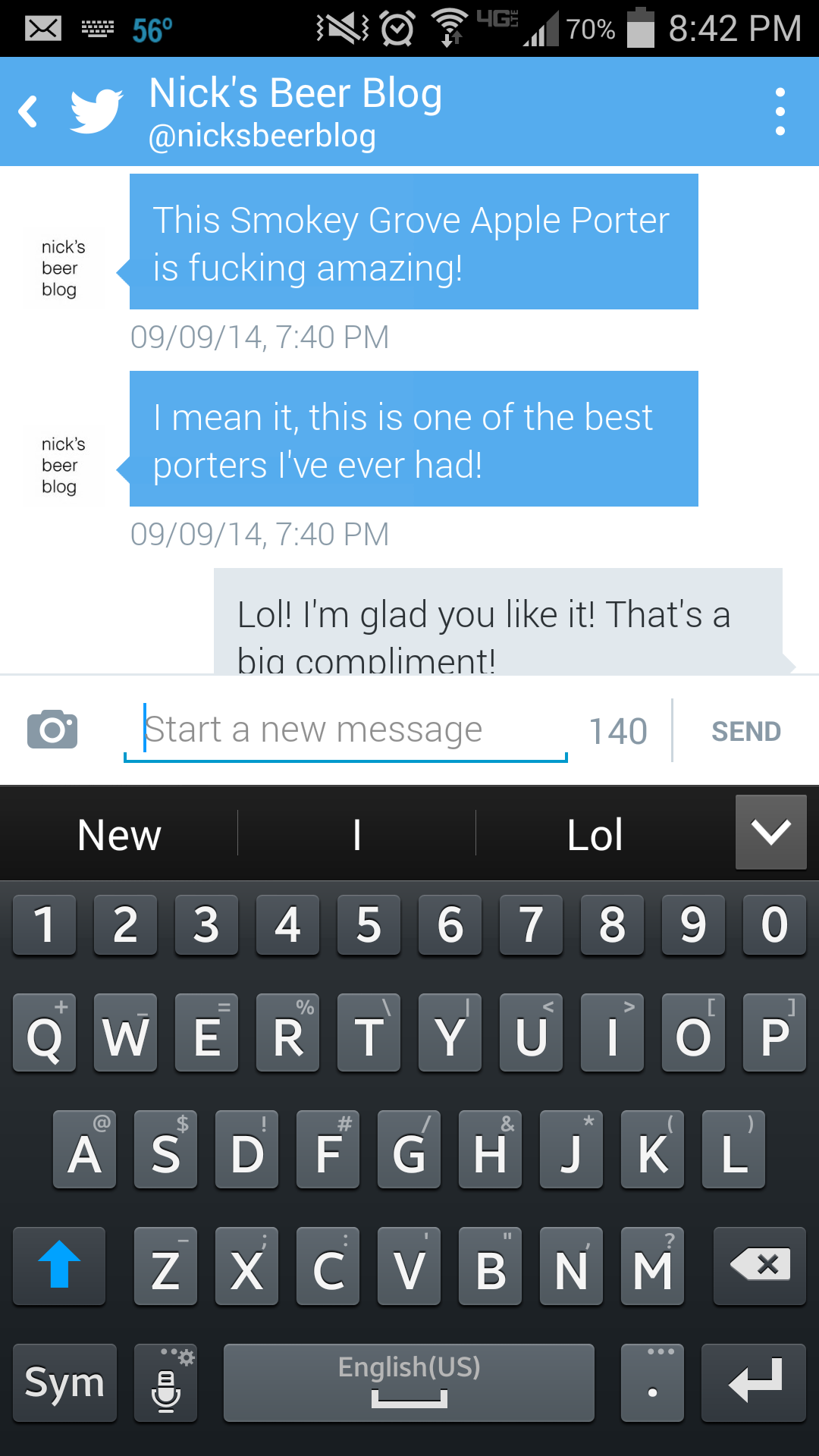Attach a photo with the camera icon
This screenshot has height=1456, width=819.
[52, 730]
